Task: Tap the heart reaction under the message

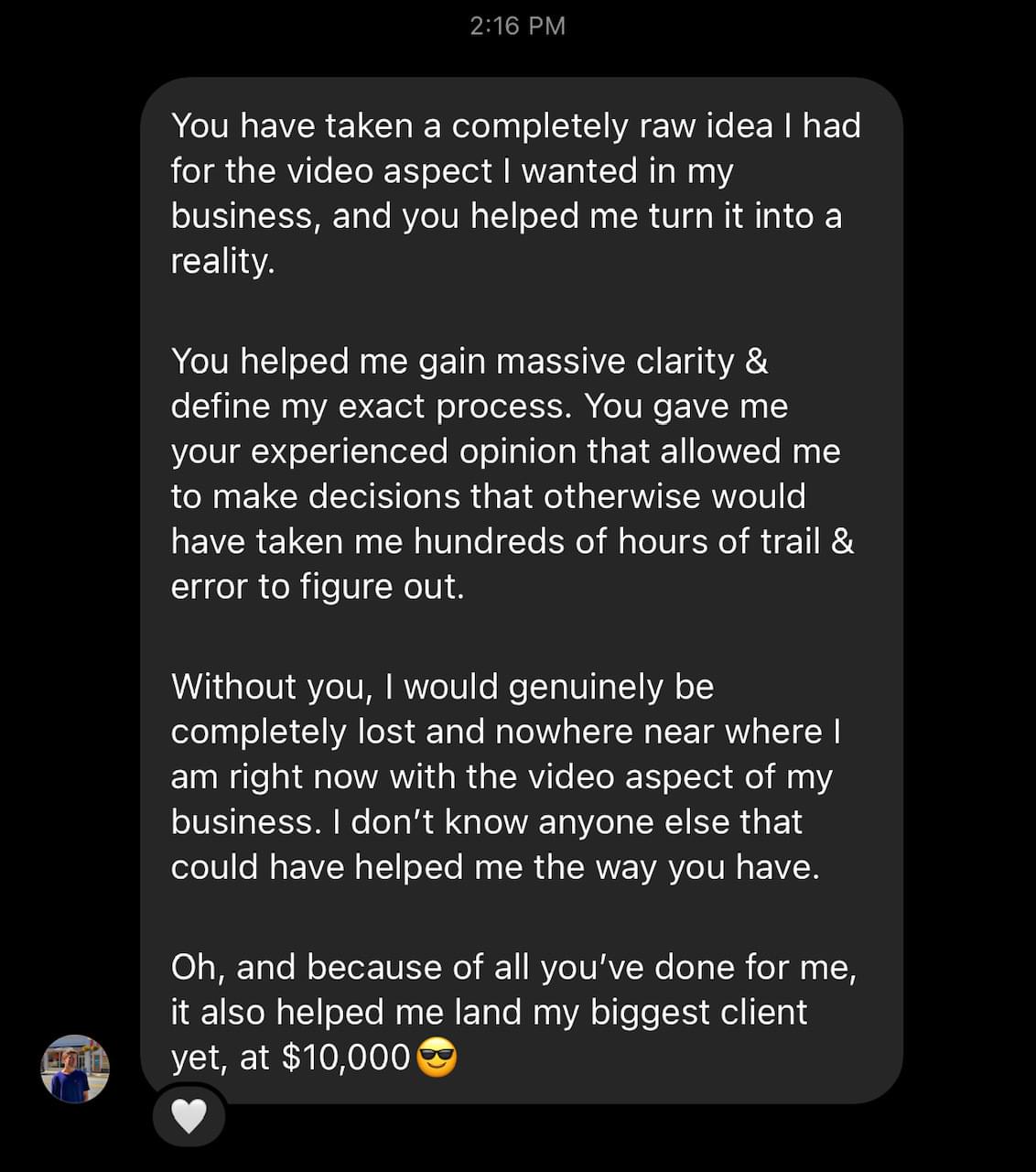Action: pyautogui.click(x=189, y=1116)
